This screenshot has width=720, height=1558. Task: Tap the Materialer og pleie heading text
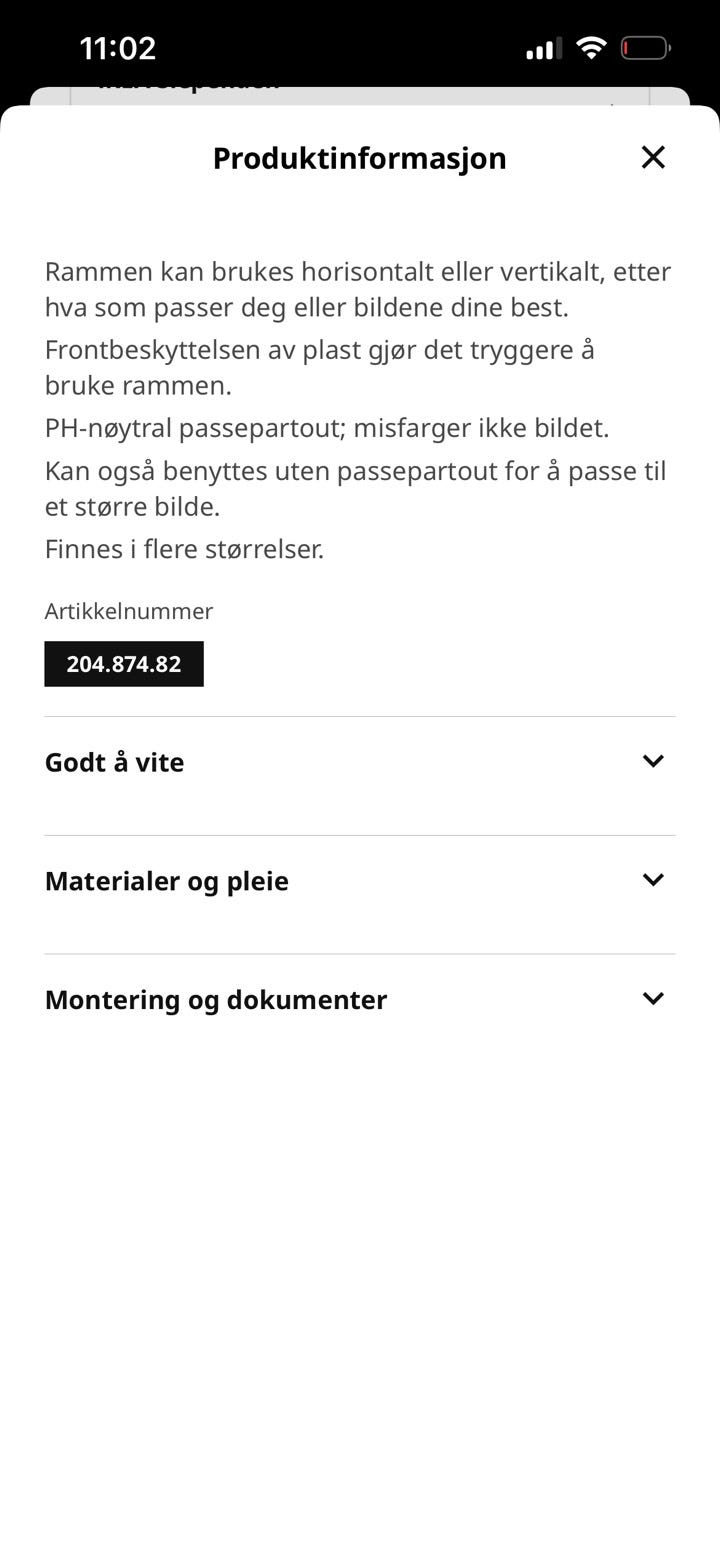pos(166,880)
